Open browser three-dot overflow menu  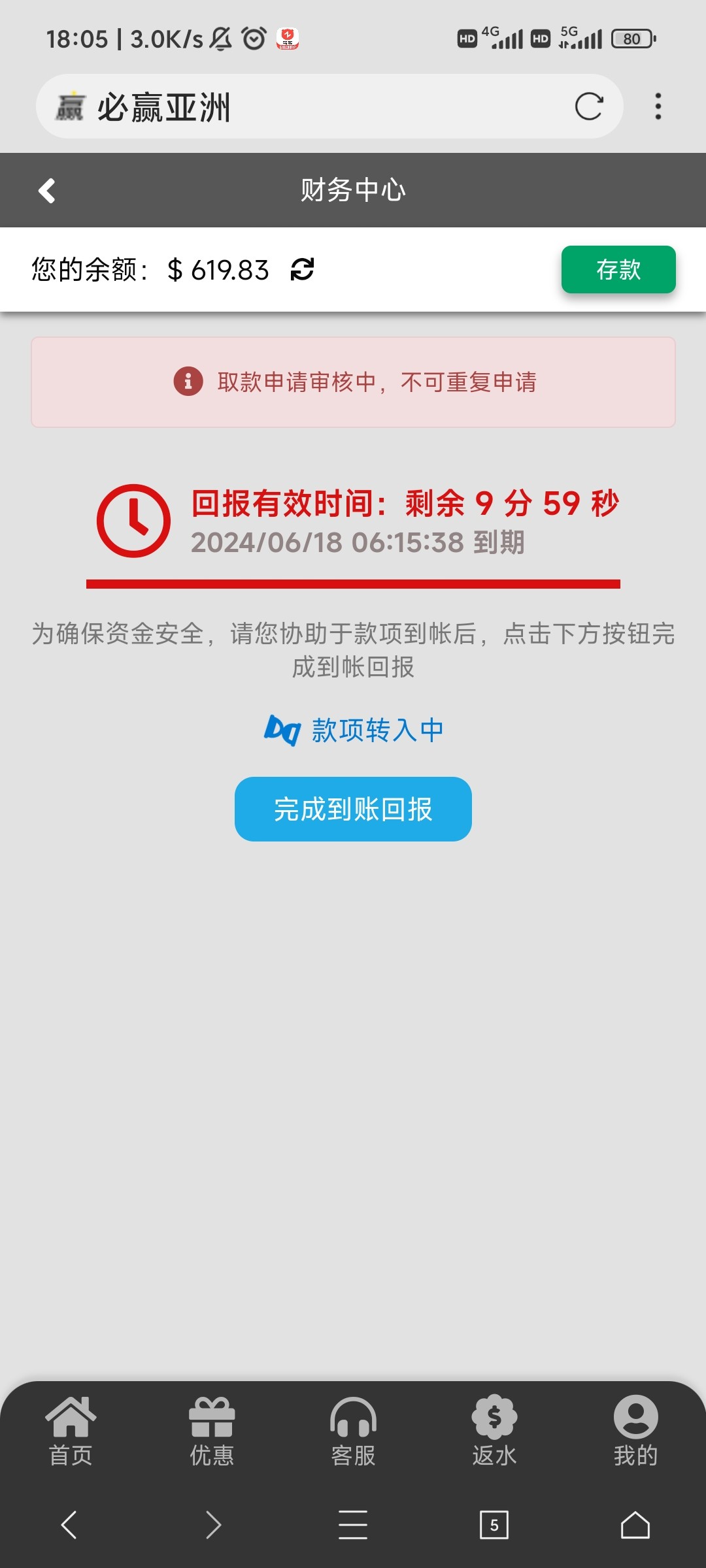pos(658,106)
